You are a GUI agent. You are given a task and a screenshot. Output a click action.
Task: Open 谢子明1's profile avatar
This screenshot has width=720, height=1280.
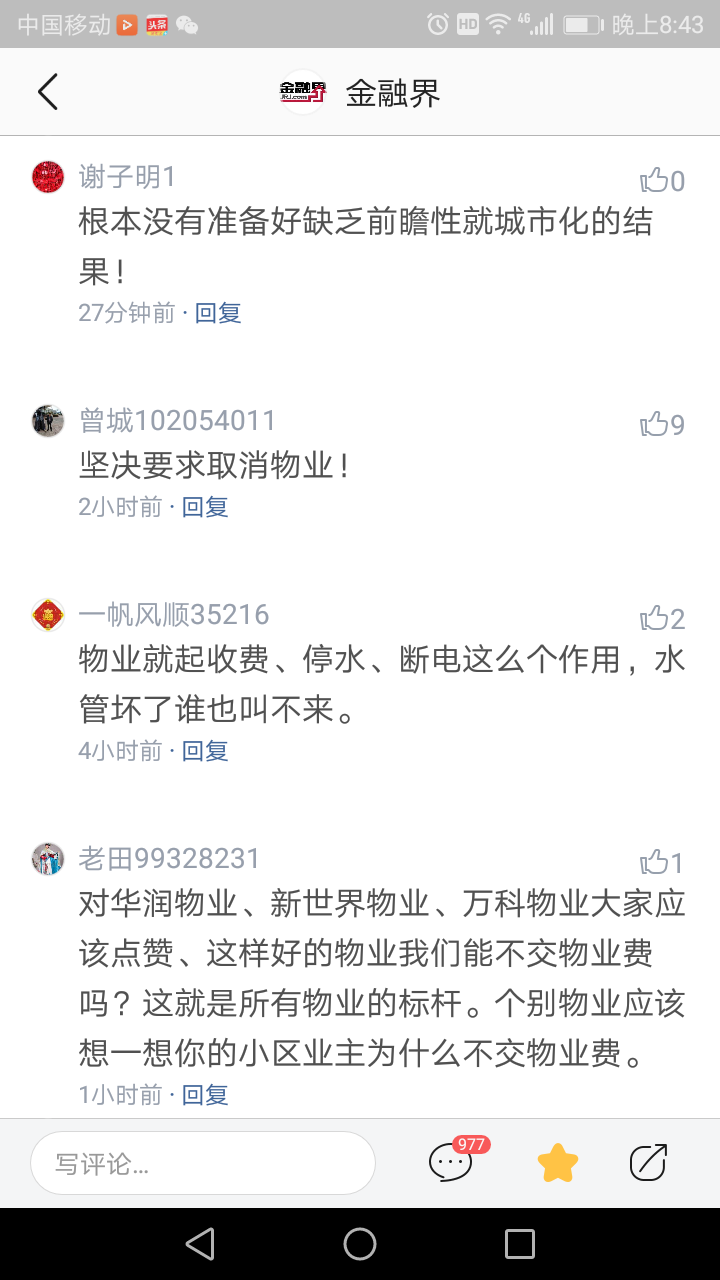[x=48, y=177]
